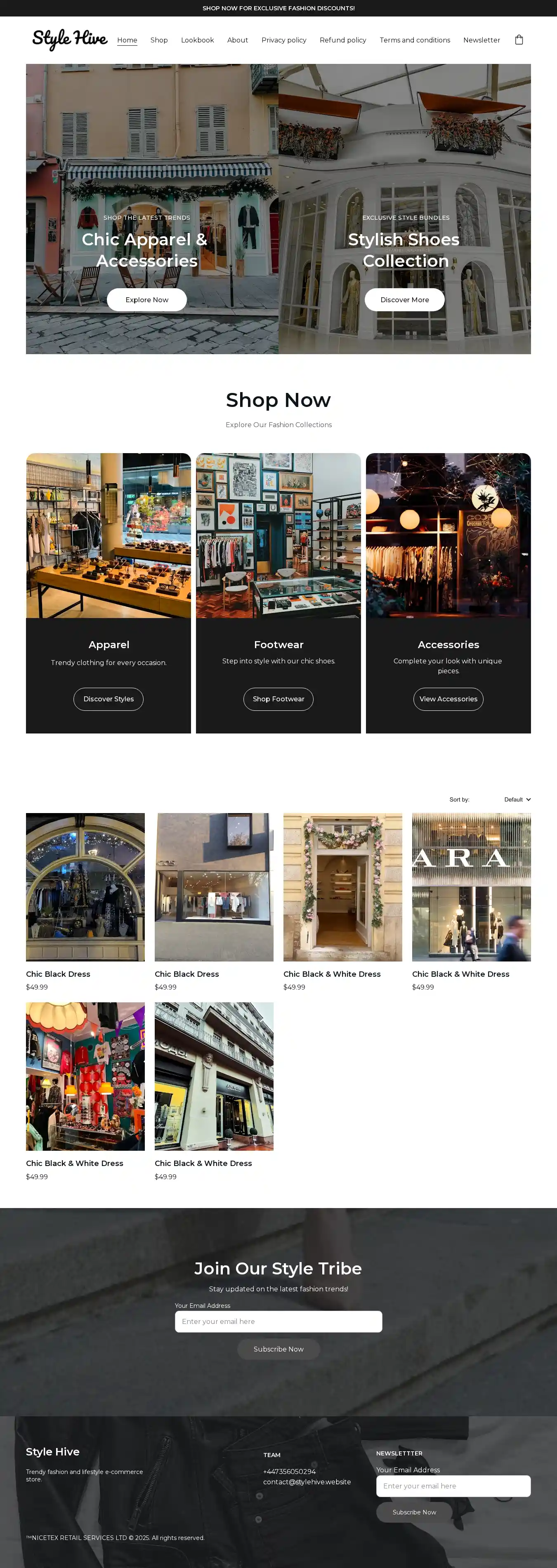
Task: Tap Discover More on the shoes banner
Action: point(405,299)
